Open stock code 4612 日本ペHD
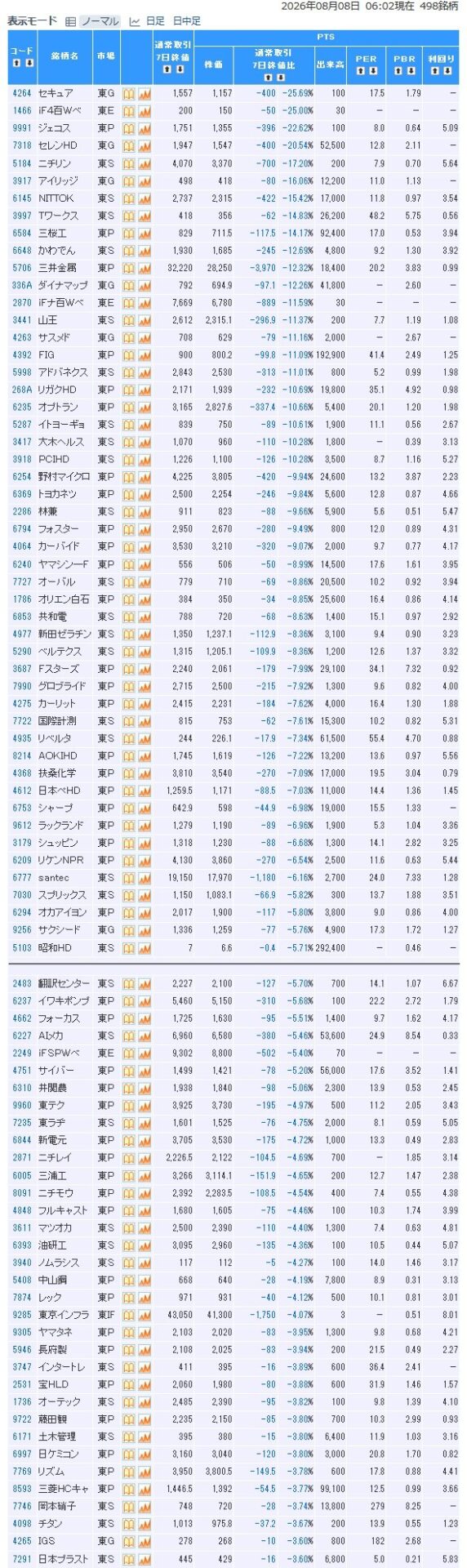Viewport: 467px width, 1568px height. coord(22,791)
